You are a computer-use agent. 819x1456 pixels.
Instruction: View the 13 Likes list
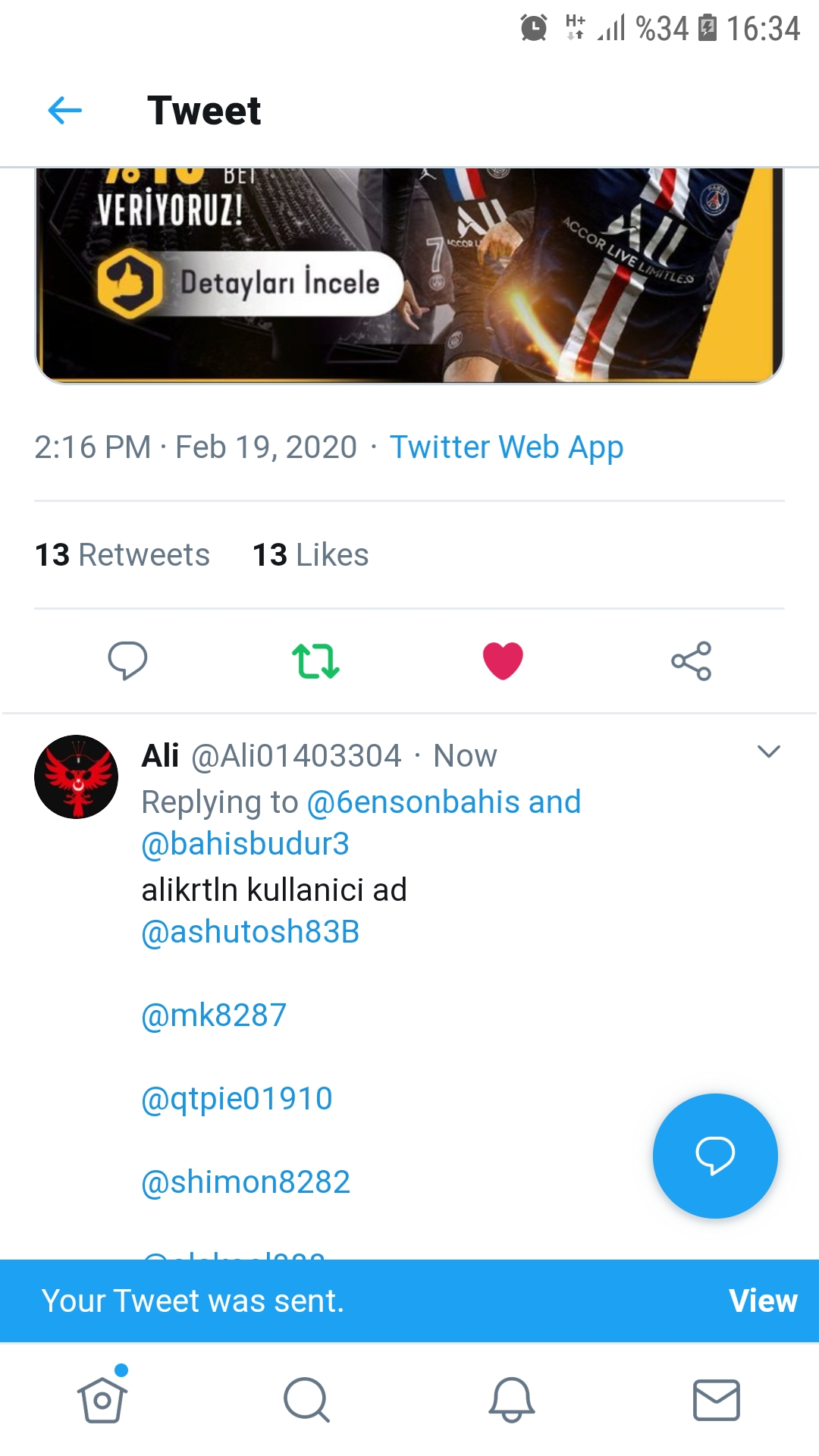click(310, 555)
